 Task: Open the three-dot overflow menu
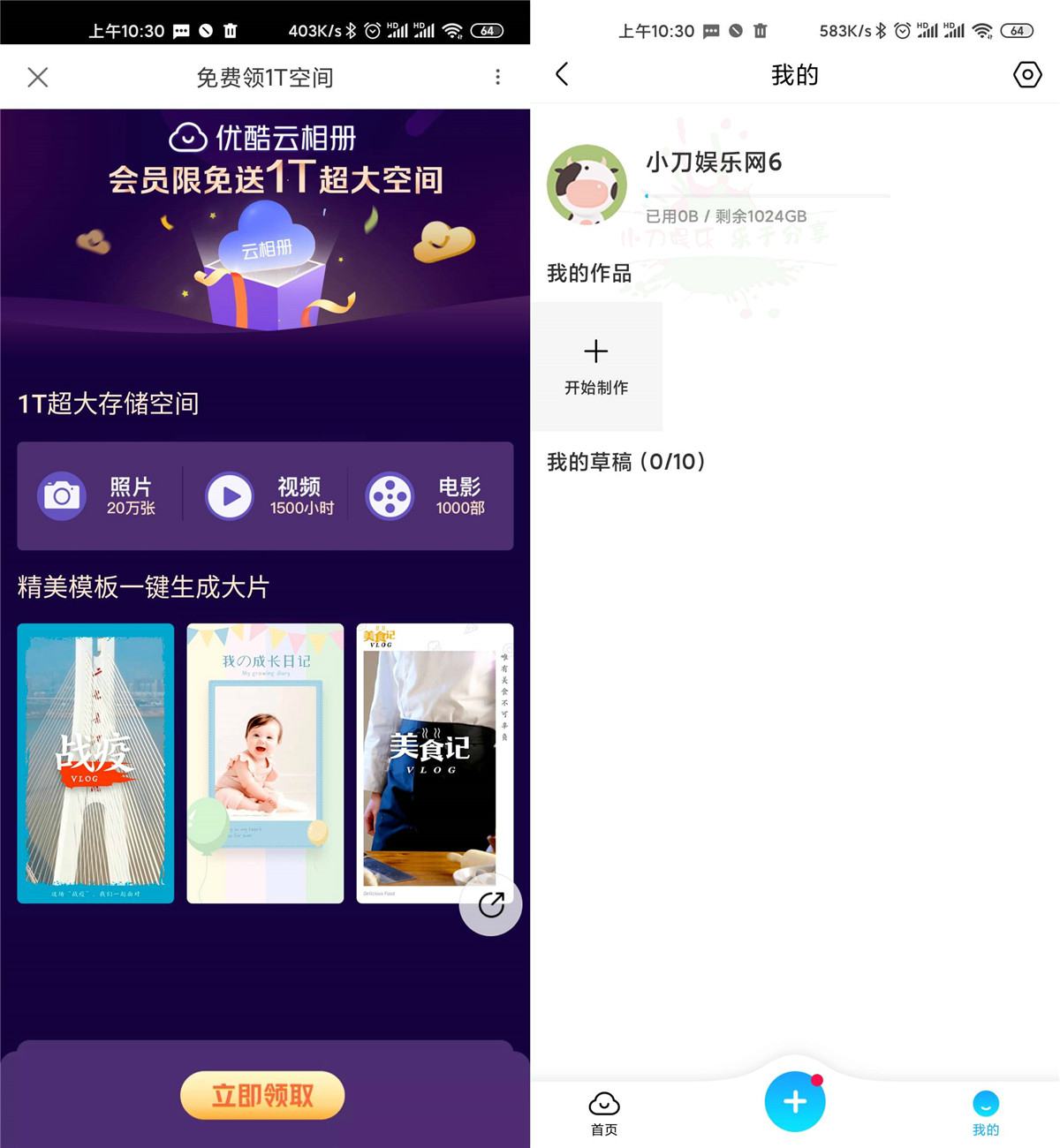tap(498, 78)
